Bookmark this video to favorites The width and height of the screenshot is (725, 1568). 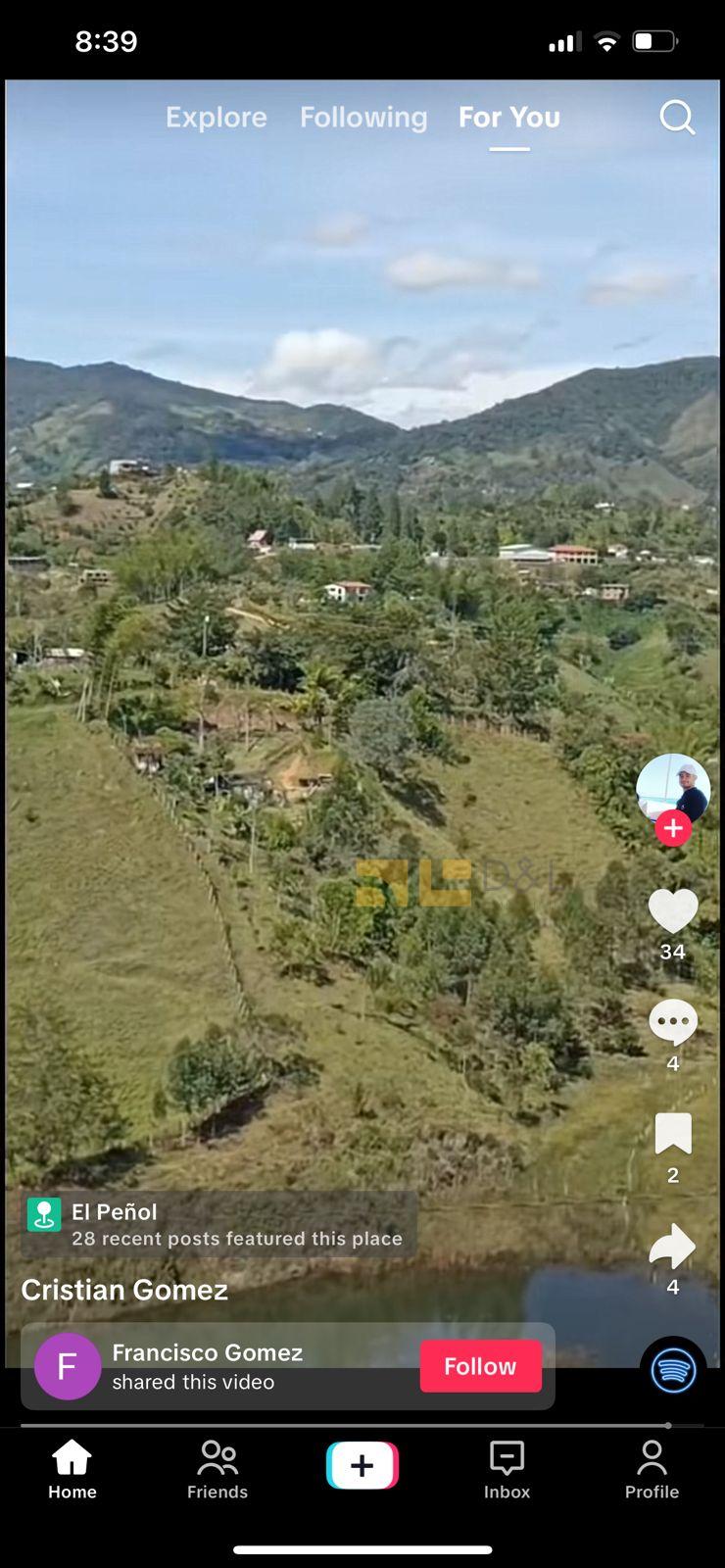[673, 1134]
